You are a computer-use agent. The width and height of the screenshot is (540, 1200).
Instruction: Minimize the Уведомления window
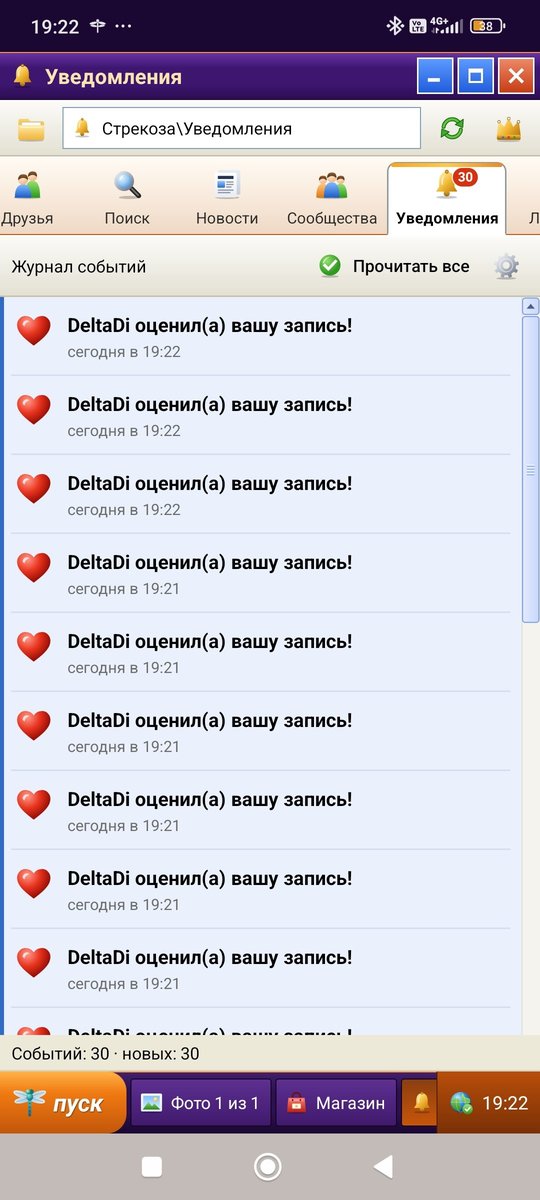(x=435, y=76)
